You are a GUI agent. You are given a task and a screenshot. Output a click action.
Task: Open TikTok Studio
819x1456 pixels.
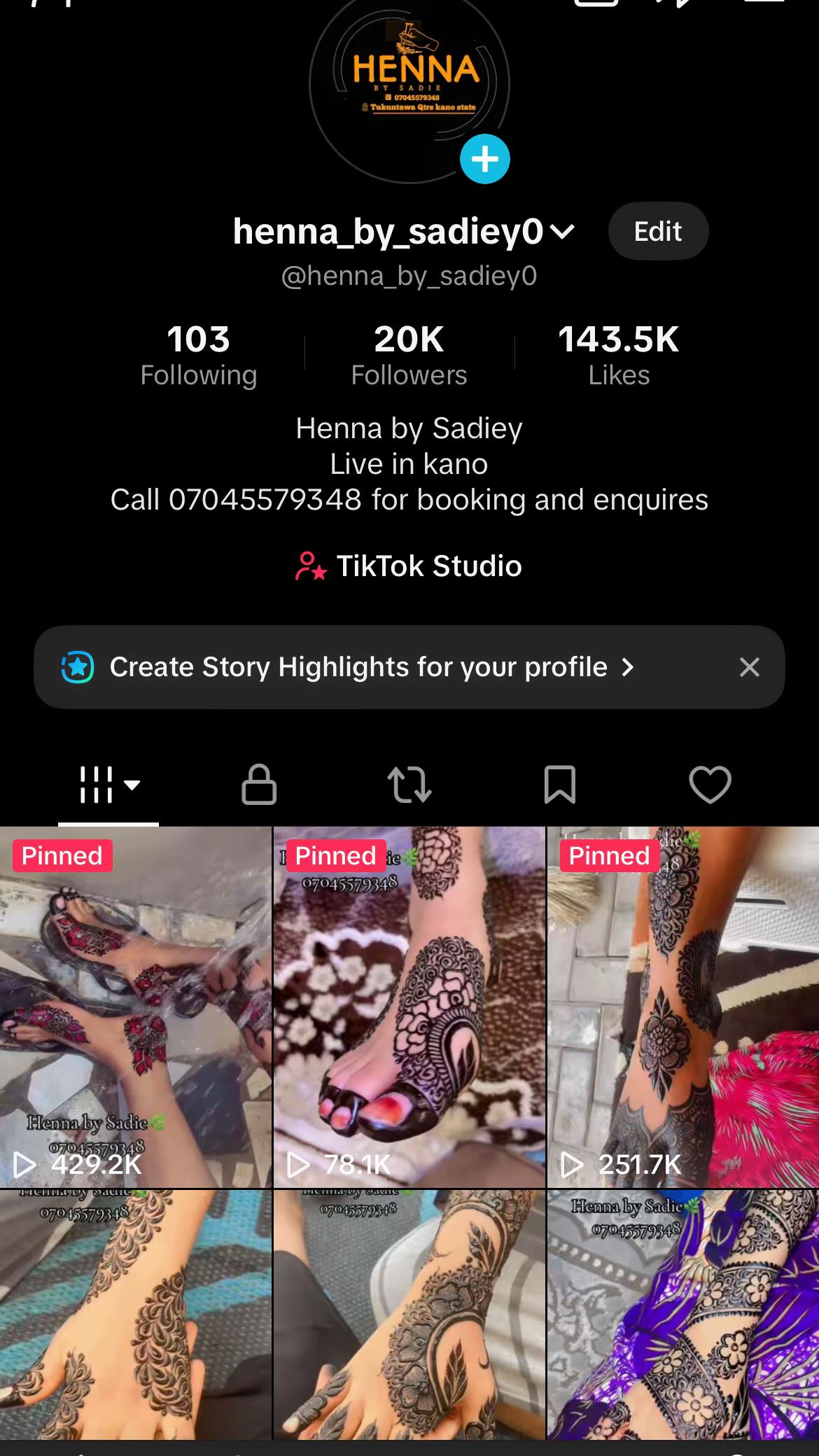409,566
